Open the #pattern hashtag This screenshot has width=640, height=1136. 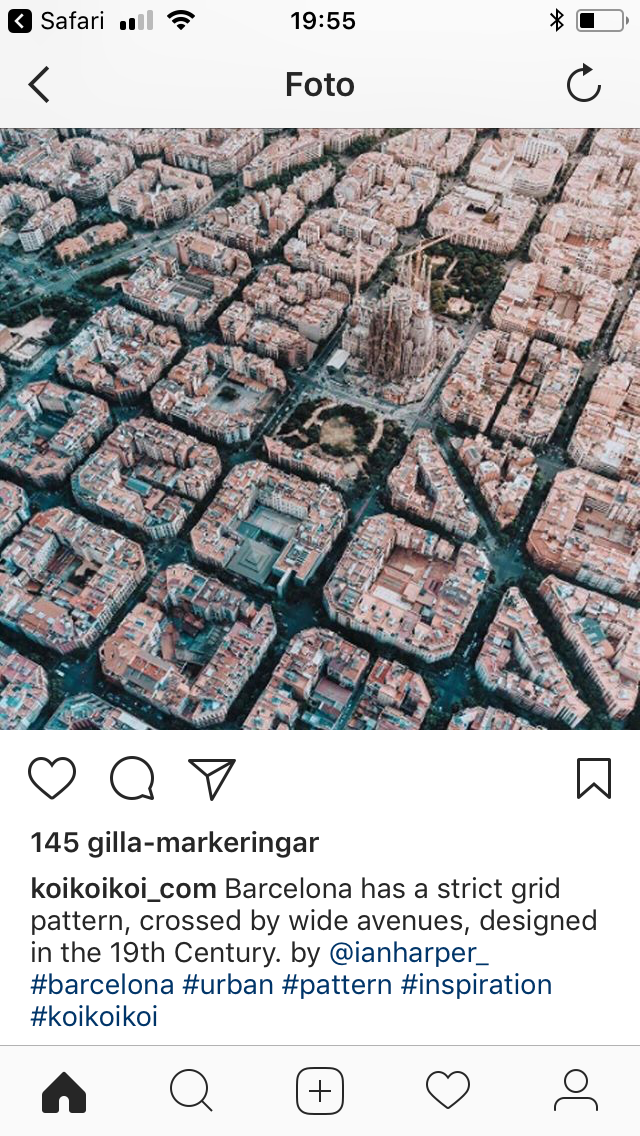coord(336,984)
